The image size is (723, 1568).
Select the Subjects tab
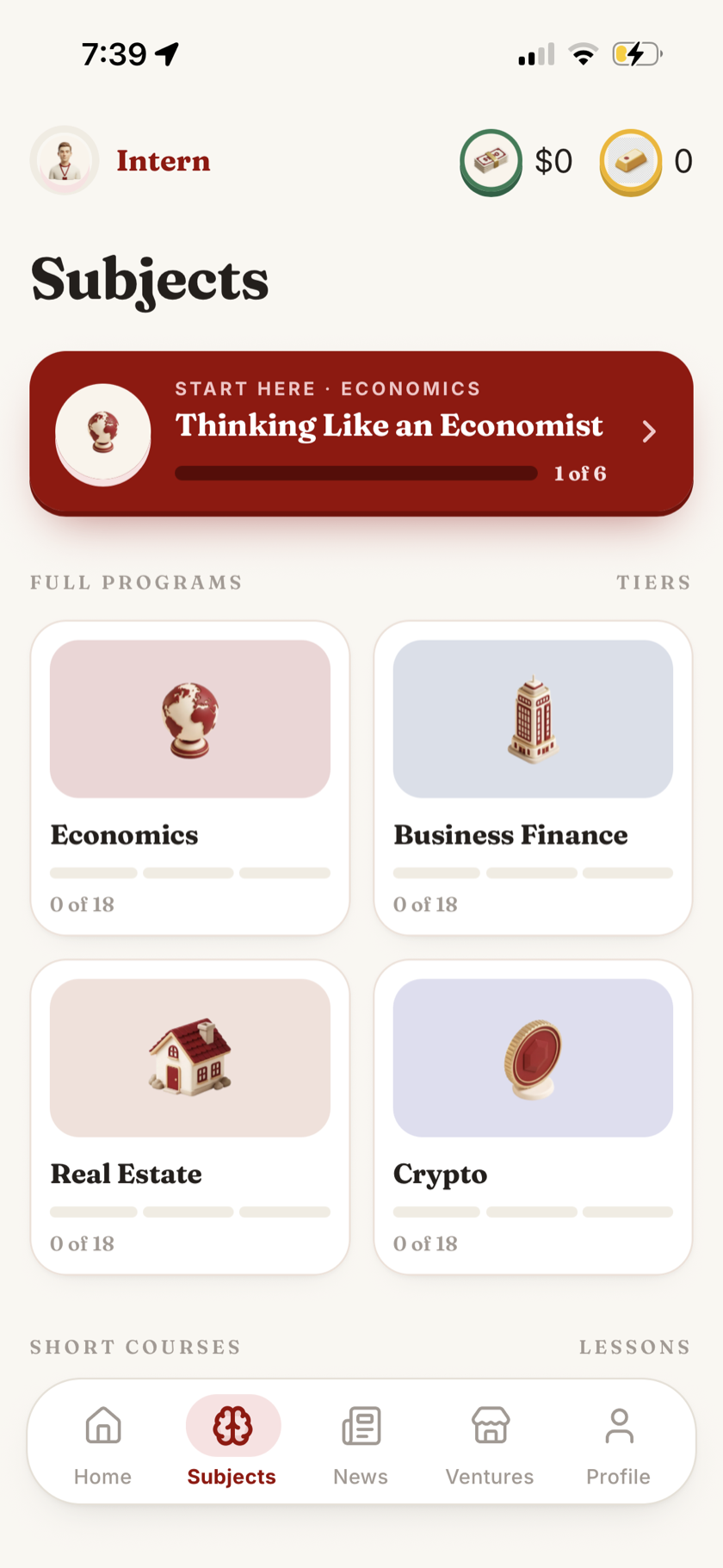click(x=232, y=1444)
